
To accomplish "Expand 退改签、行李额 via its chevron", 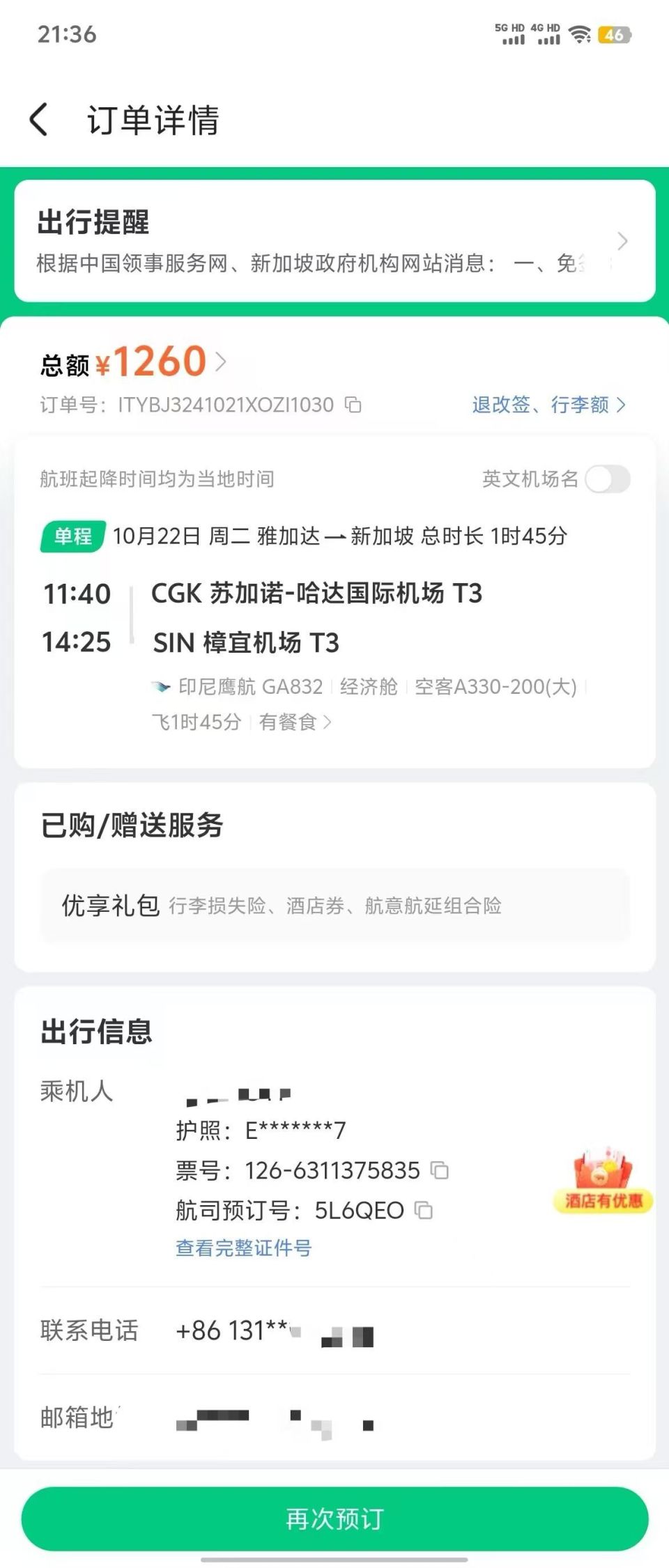I will tap(622, 405).
